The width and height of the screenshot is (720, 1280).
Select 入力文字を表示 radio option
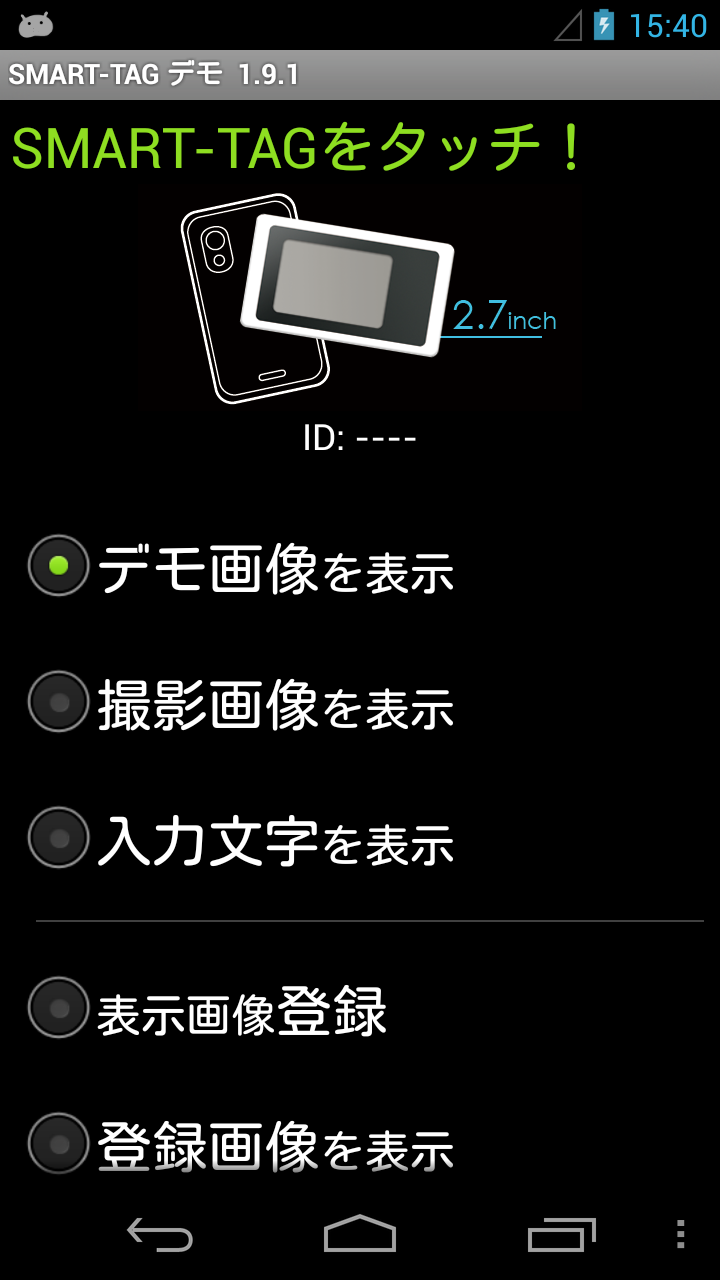point(59,838)
